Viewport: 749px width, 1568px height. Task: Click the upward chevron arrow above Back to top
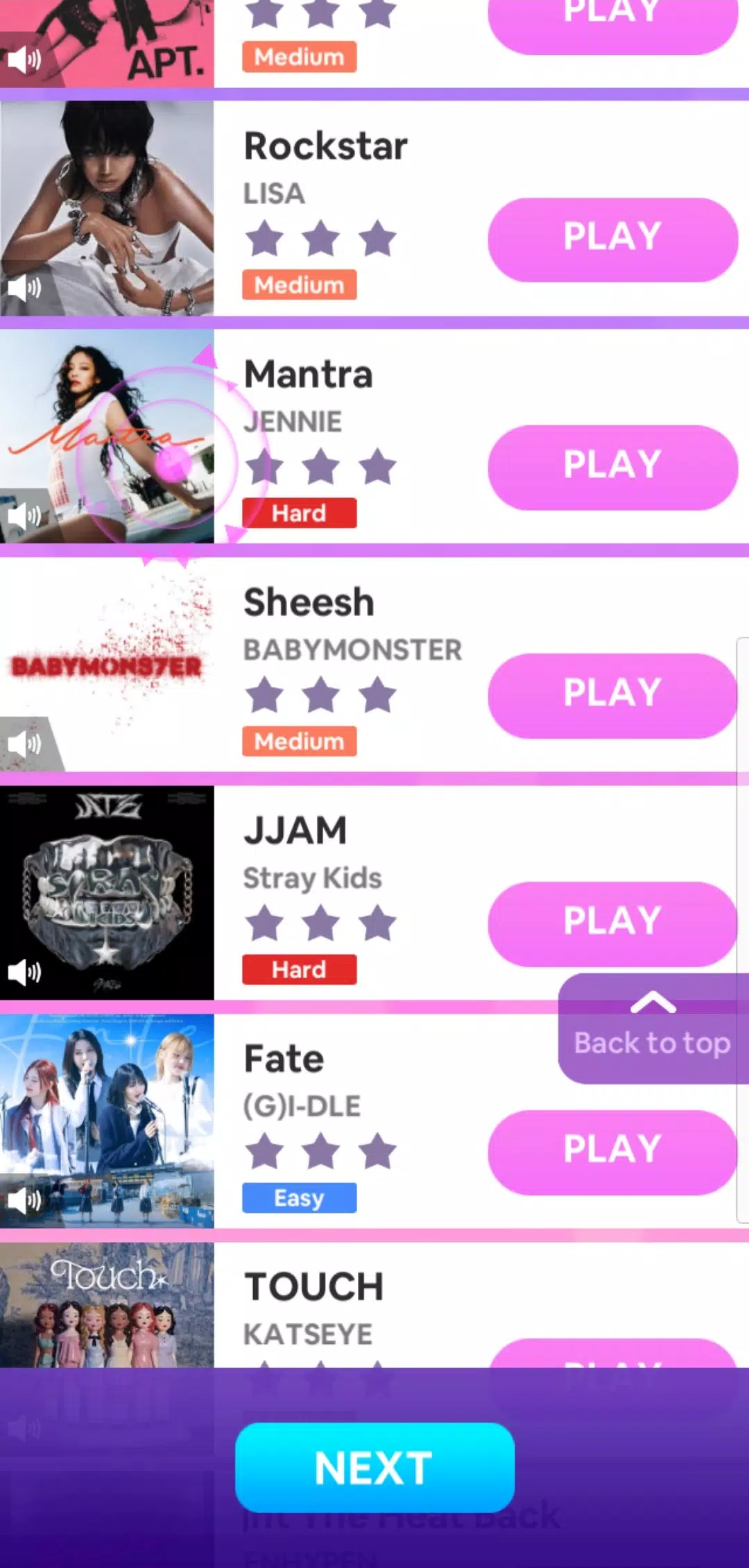click(x=652, y=1001)
